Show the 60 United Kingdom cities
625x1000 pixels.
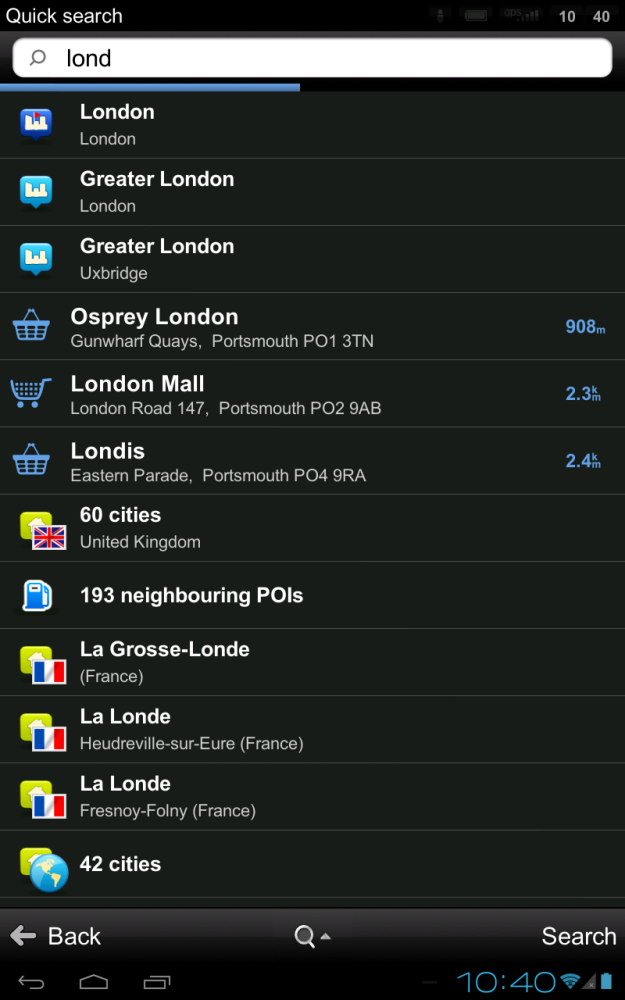[x=312, y=528]
